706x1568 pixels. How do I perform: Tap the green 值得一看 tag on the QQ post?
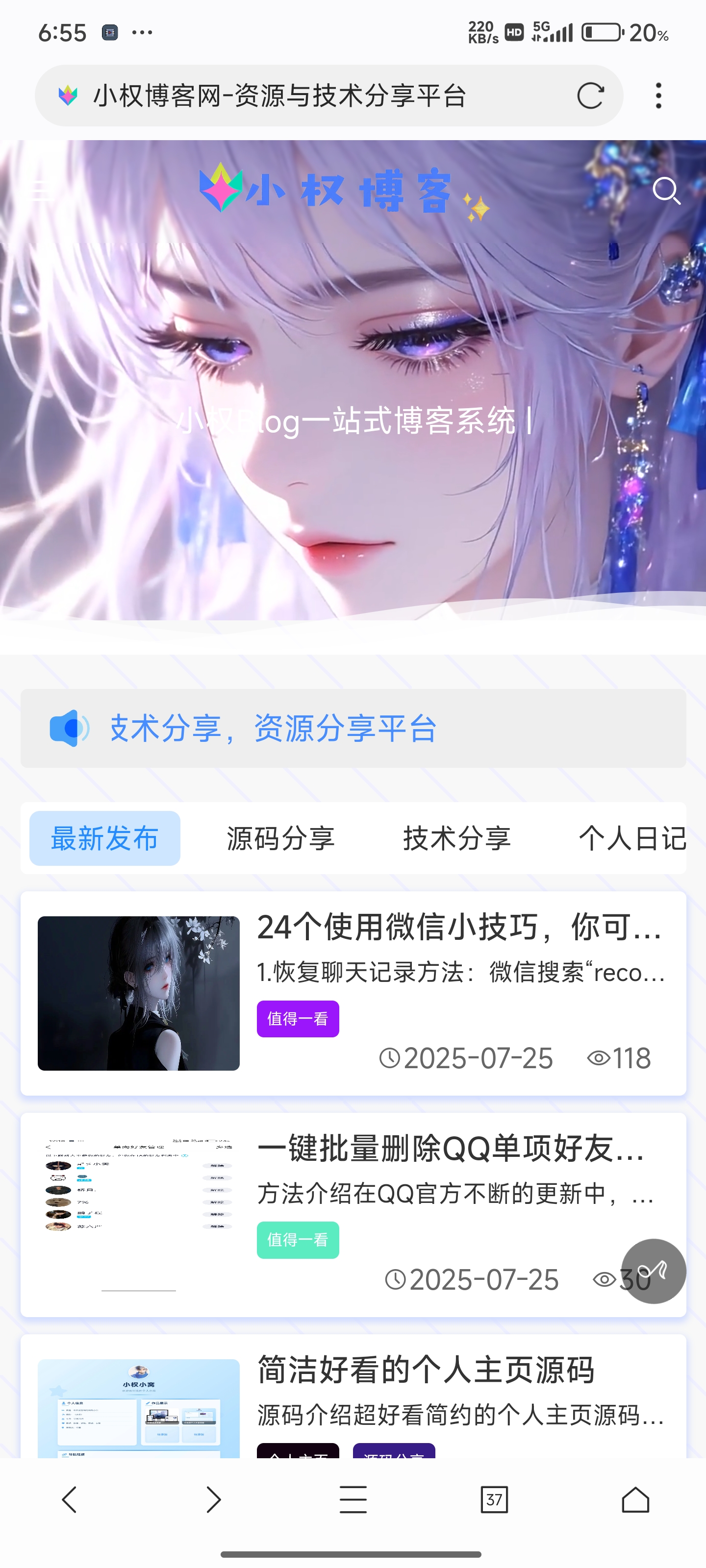(298, 1239)
